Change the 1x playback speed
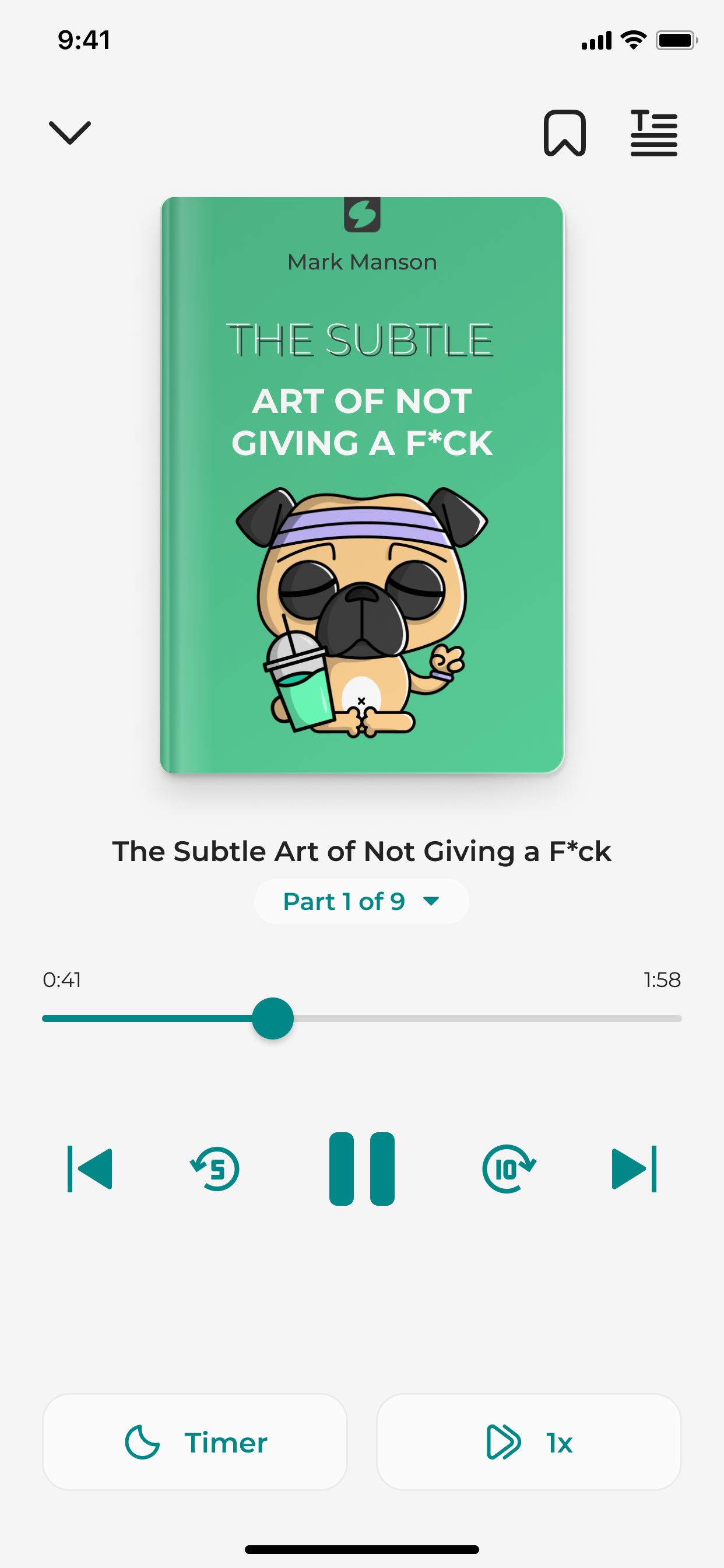724x1568 pixels. (528, 1442)
